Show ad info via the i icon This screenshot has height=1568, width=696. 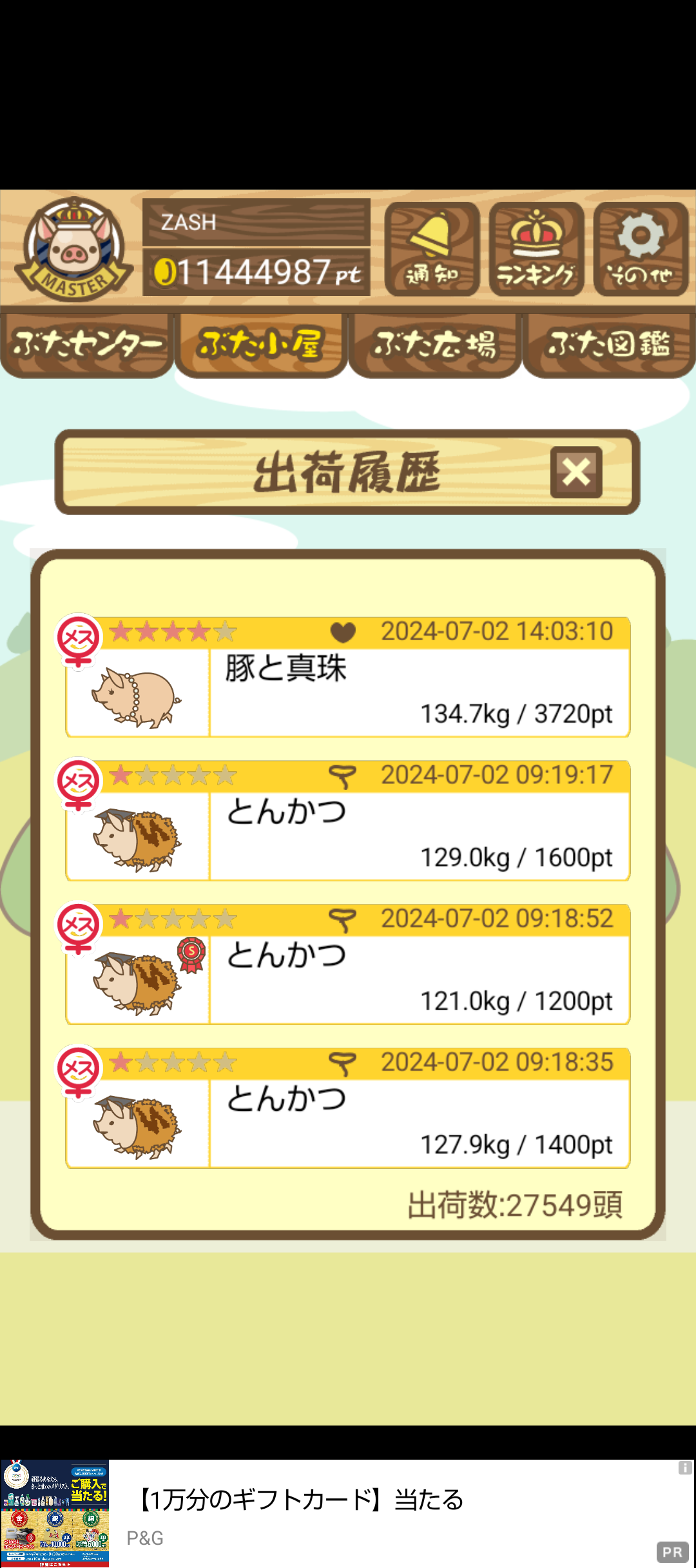click(684, 1468)
